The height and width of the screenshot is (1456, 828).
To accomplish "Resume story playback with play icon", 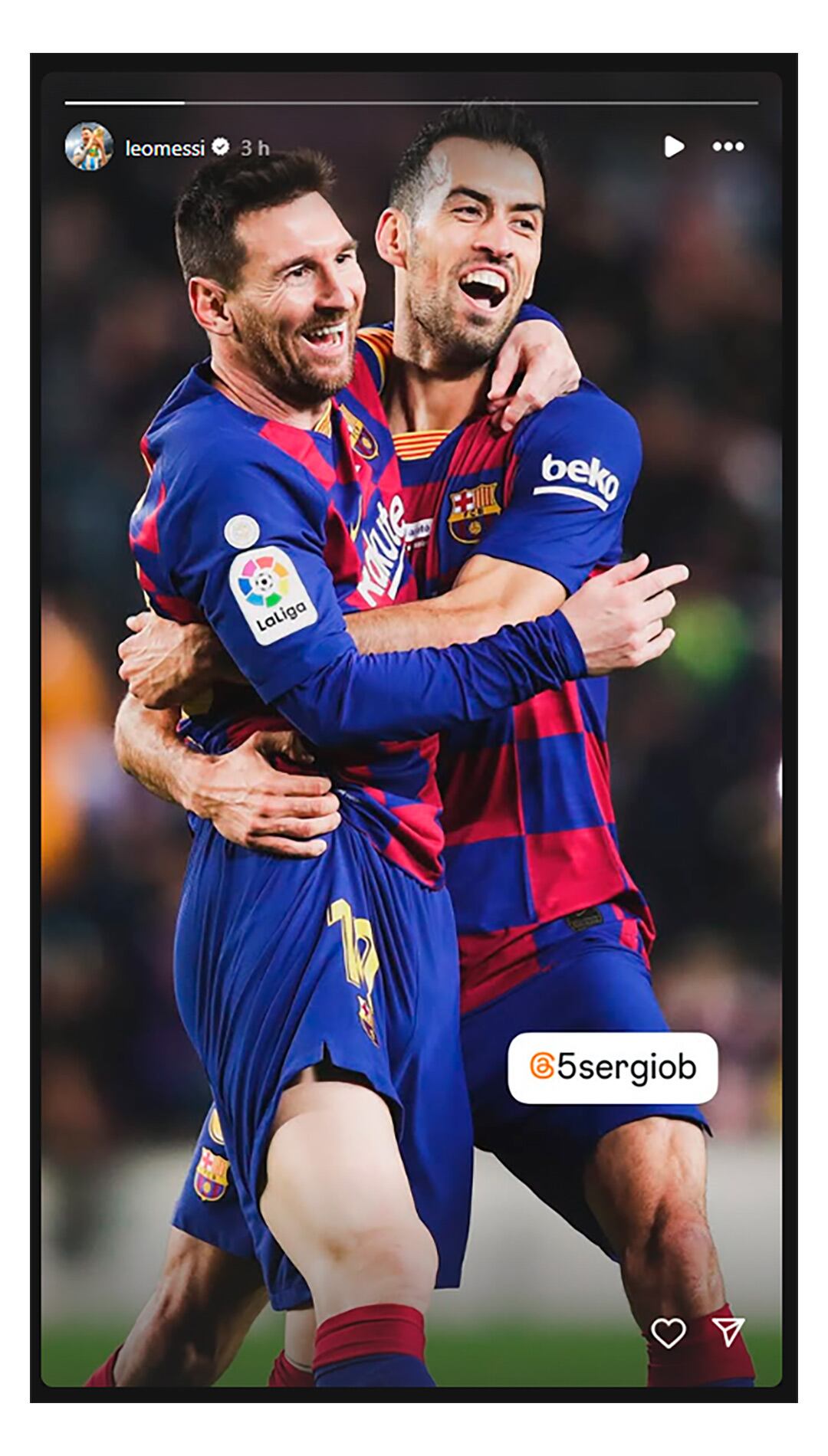I will pyautogui.click(x=673, y=146).
